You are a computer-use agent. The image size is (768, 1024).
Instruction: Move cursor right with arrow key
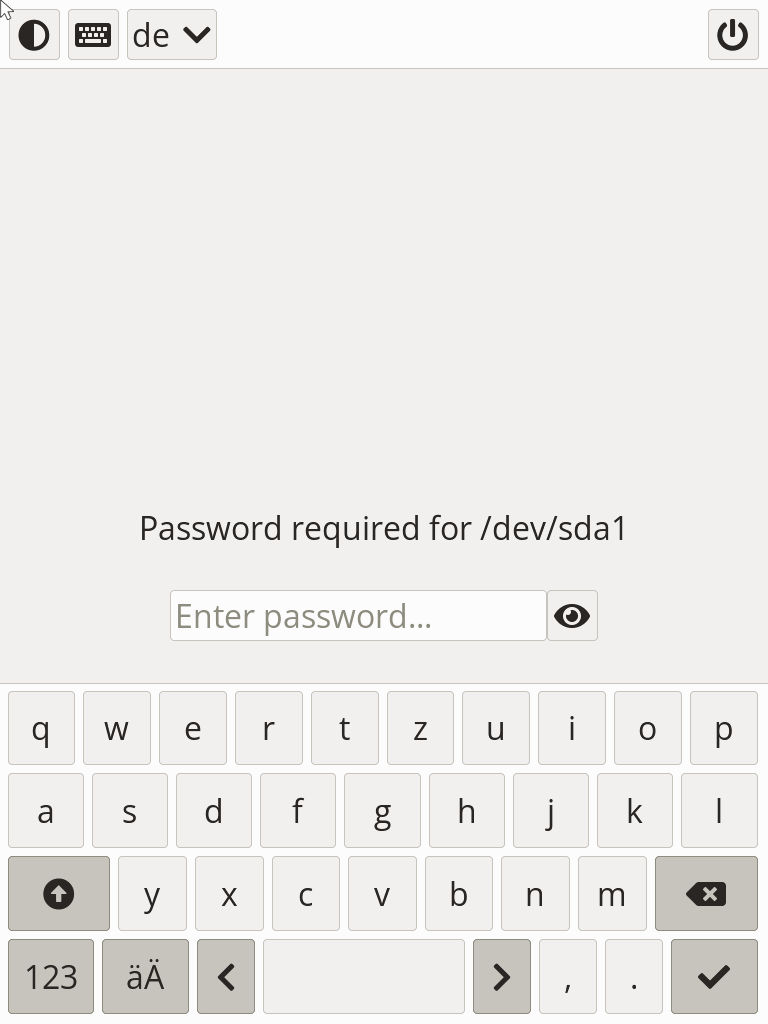tap(501, 976)
